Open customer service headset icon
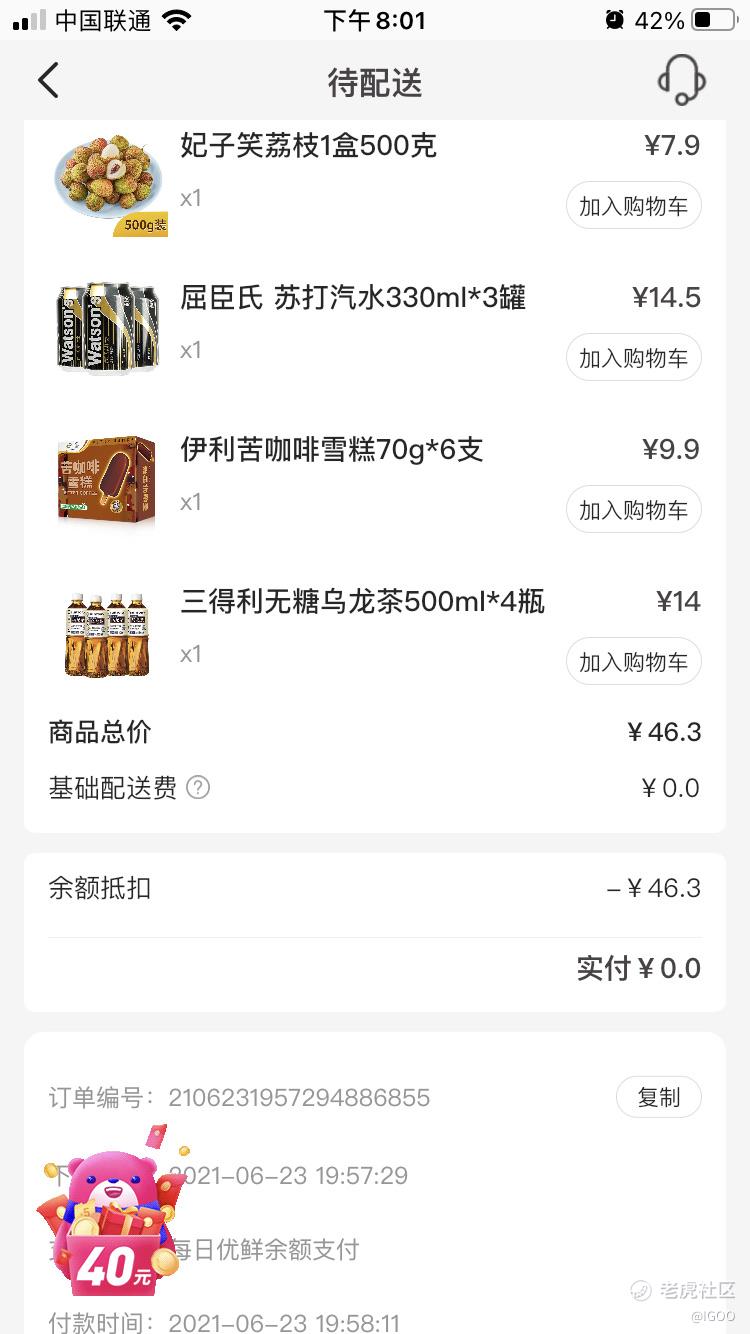The height and width of the screenshot is (1334, 750). [681, 80]
